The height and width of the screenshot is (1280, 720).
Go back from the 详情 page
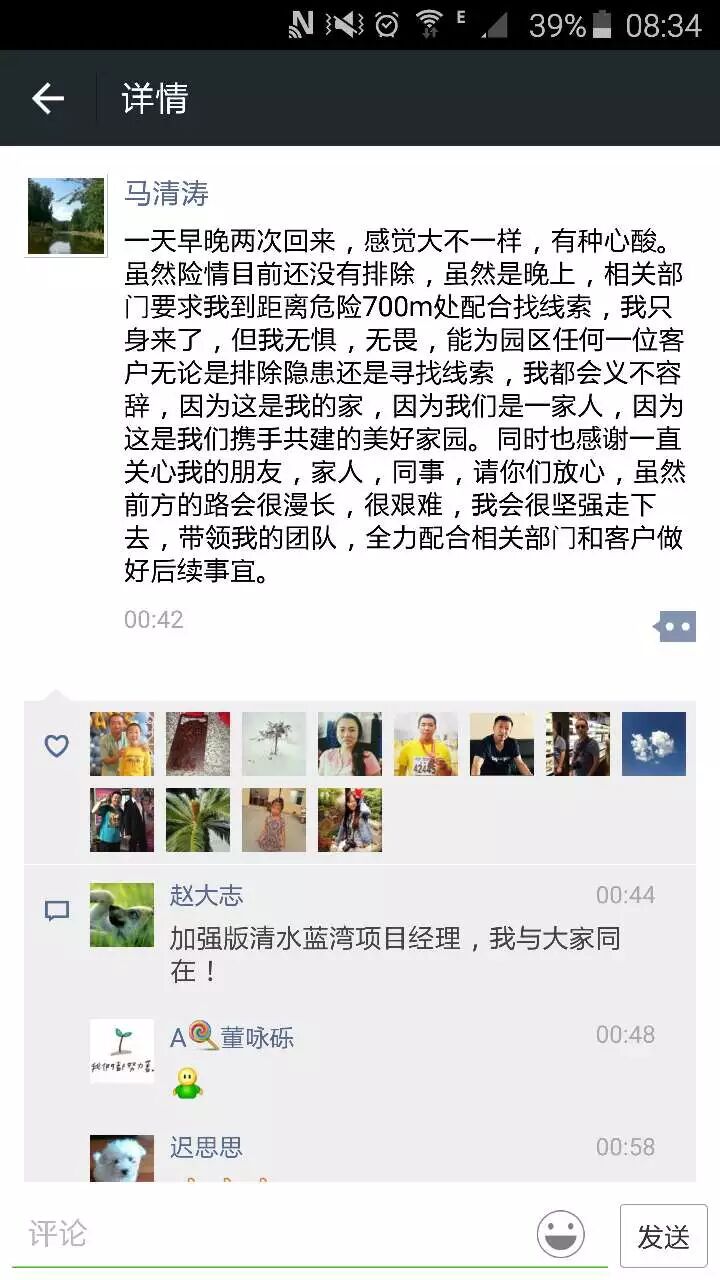point(47,98)
